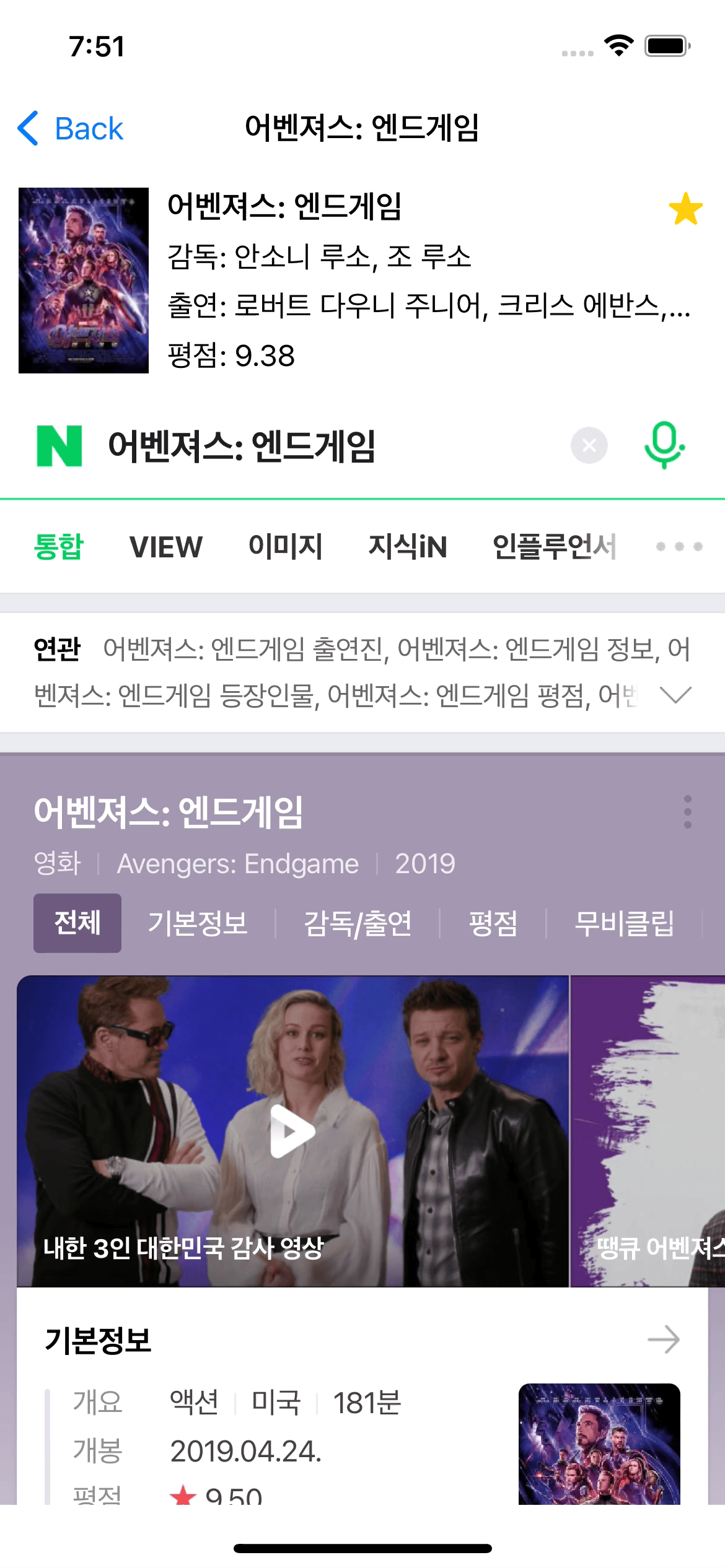The height and width of the screenshot is (1568, 725).
Task: Show more search category tabs
Action: [x=679, y=547]
